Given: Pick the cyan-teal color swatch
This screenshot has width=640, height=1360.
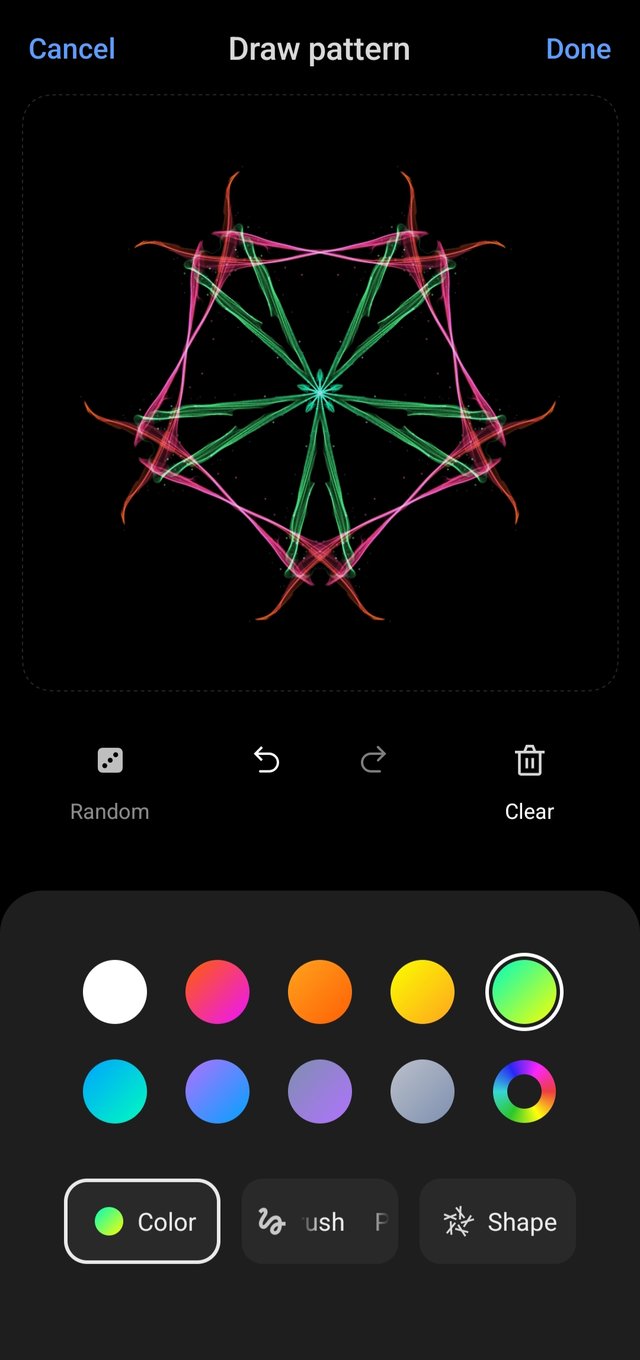Looking at the screenshot, I should pos(115,1092).
